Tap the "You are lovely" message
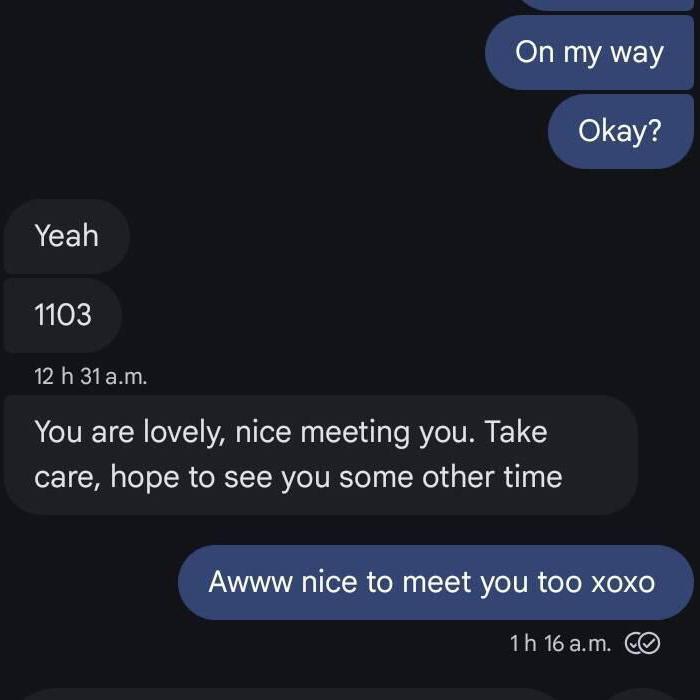700x700 pixels. [x=320, y=455]
